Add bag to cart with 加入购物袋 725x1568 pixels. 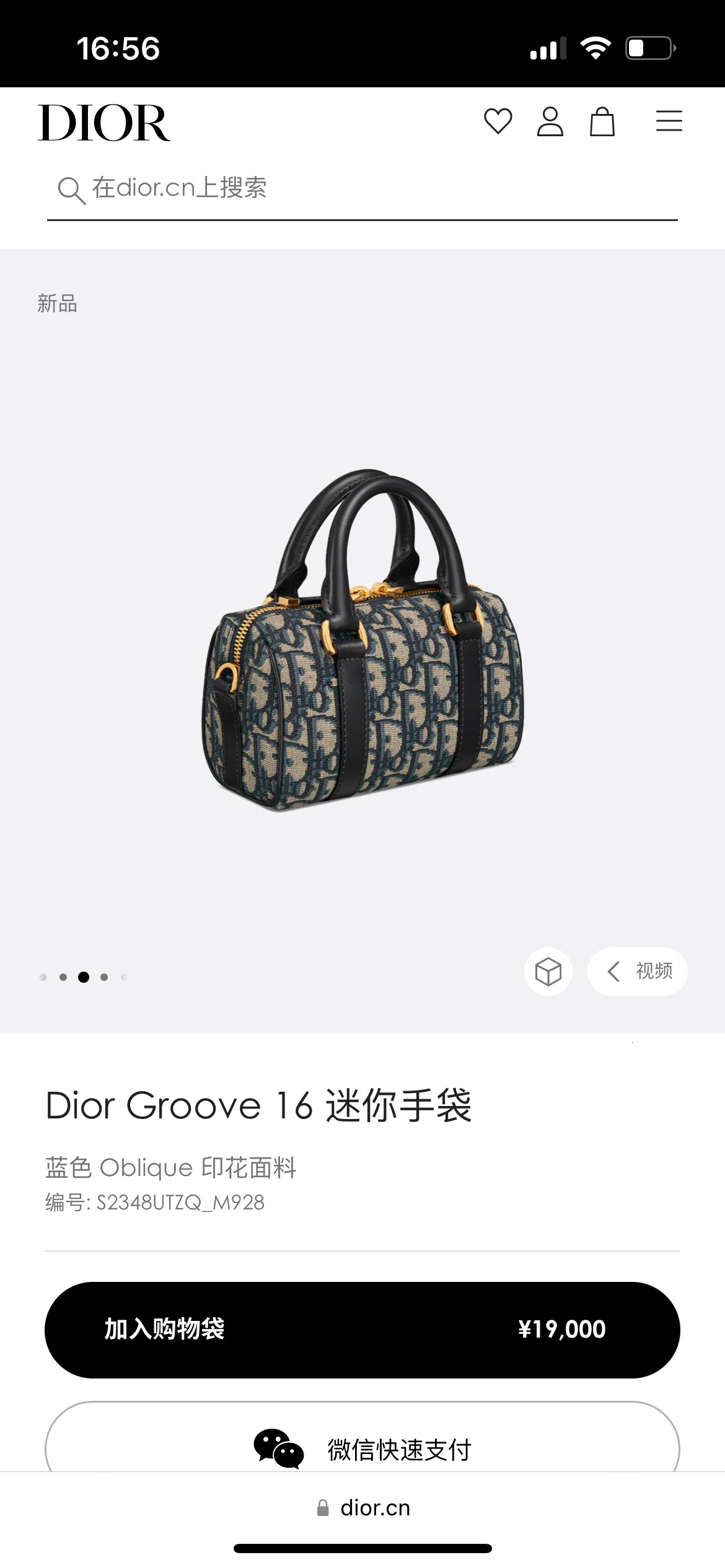pyautogui.click(x=362, y=1330)
